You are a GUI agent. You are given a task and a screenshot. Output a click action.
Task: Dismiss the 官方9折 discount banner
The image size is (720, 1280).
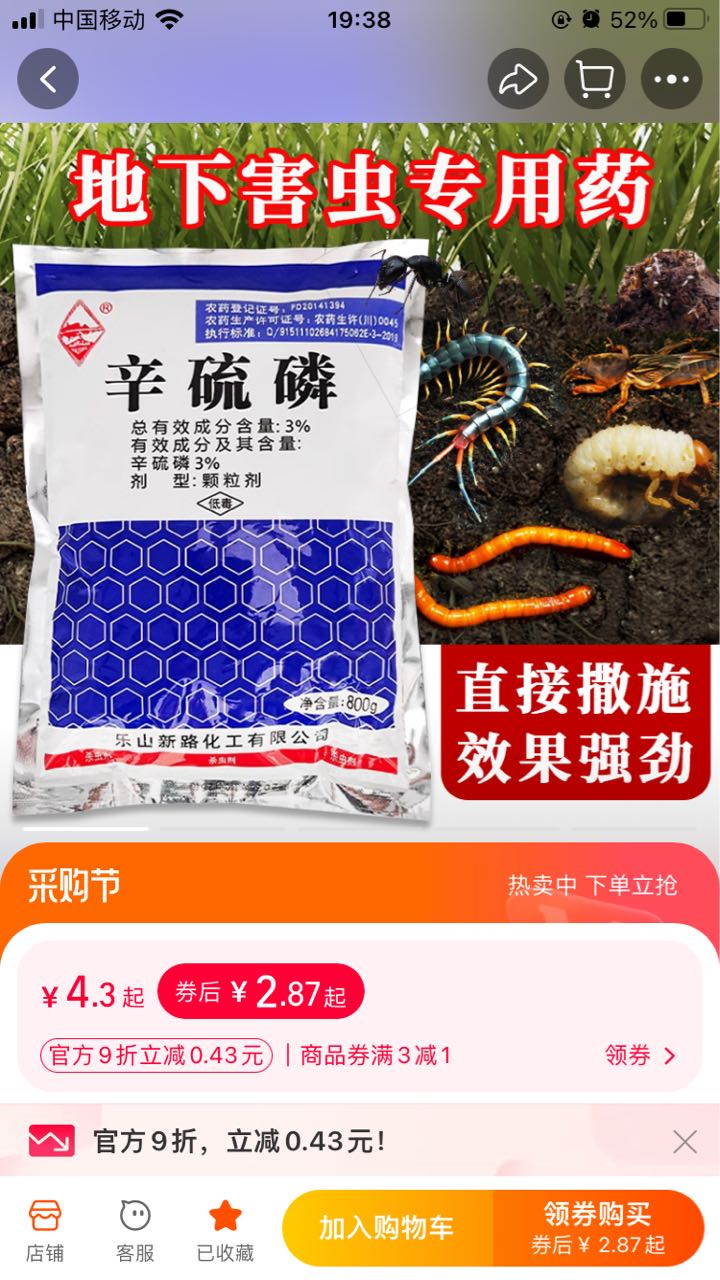685,1141
